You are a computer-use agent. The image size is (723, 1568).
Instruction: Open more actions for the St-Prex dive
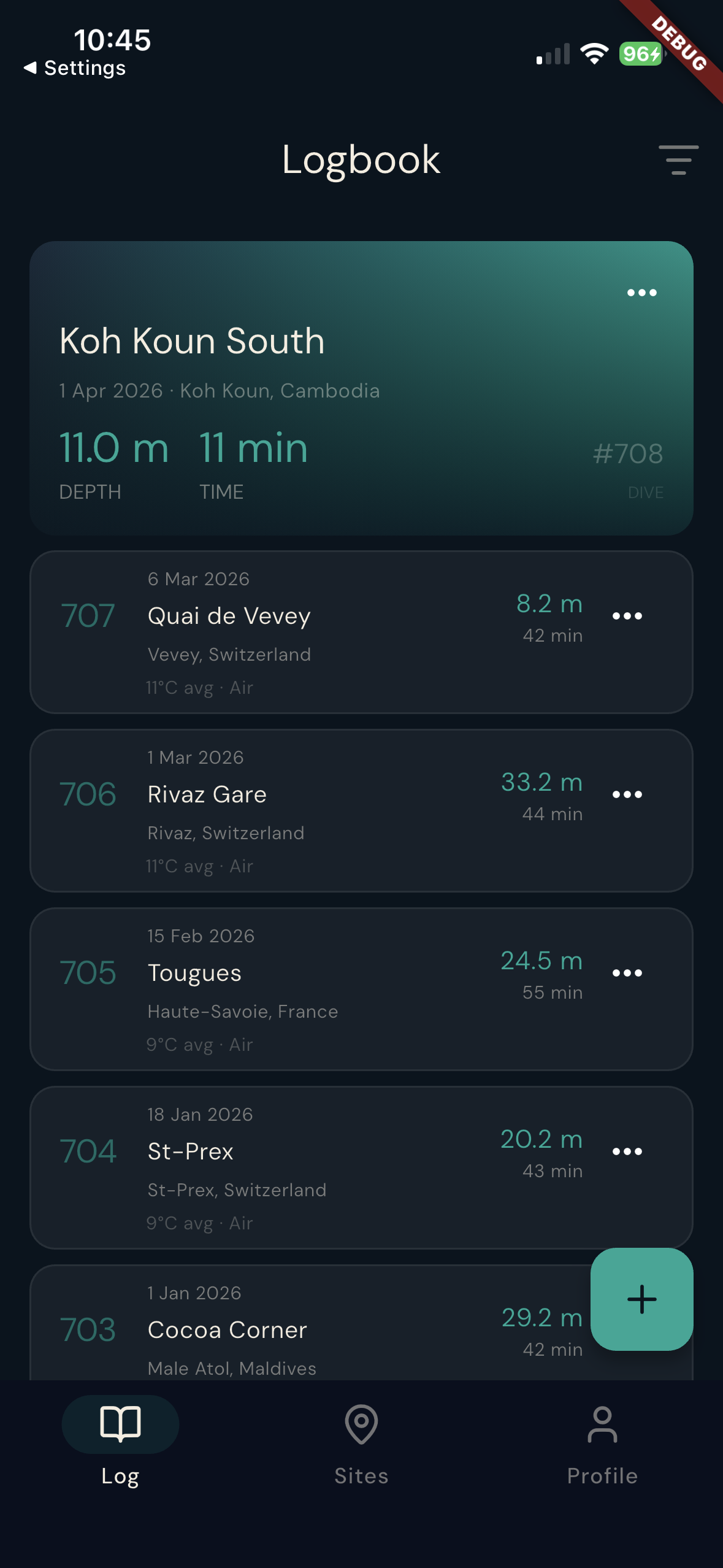click(x=627, y=1151)
